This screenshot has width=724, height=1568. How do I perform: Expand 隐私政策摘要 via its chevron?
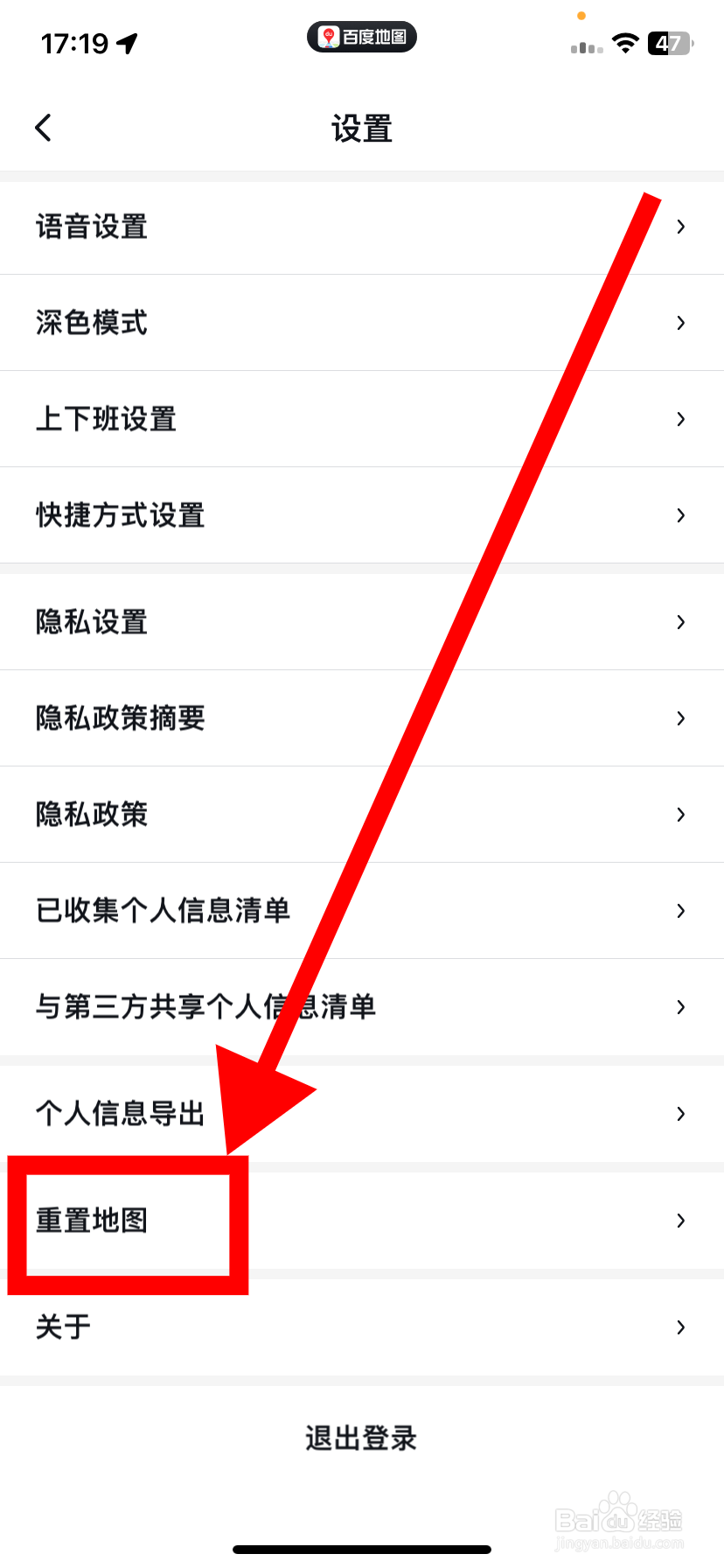tap(681, 718)
